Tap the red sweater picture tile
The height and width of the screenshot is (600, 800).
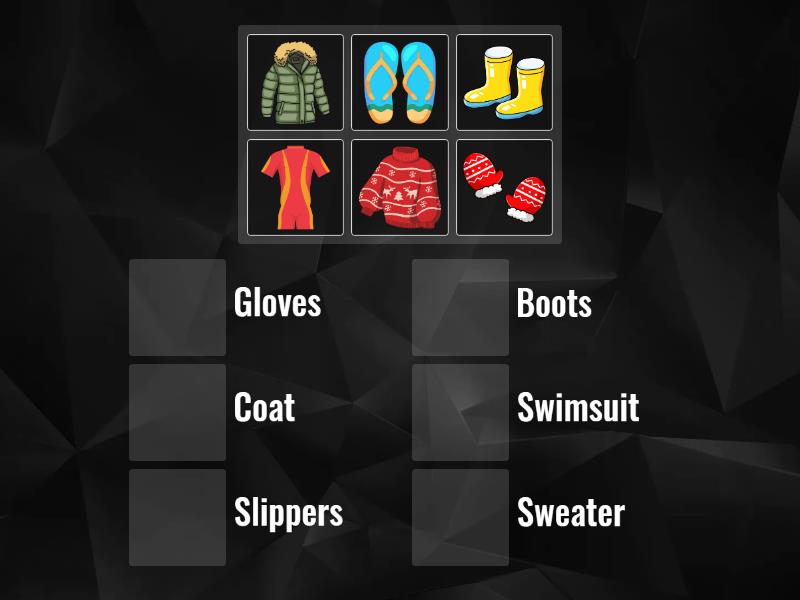[400, 188]
